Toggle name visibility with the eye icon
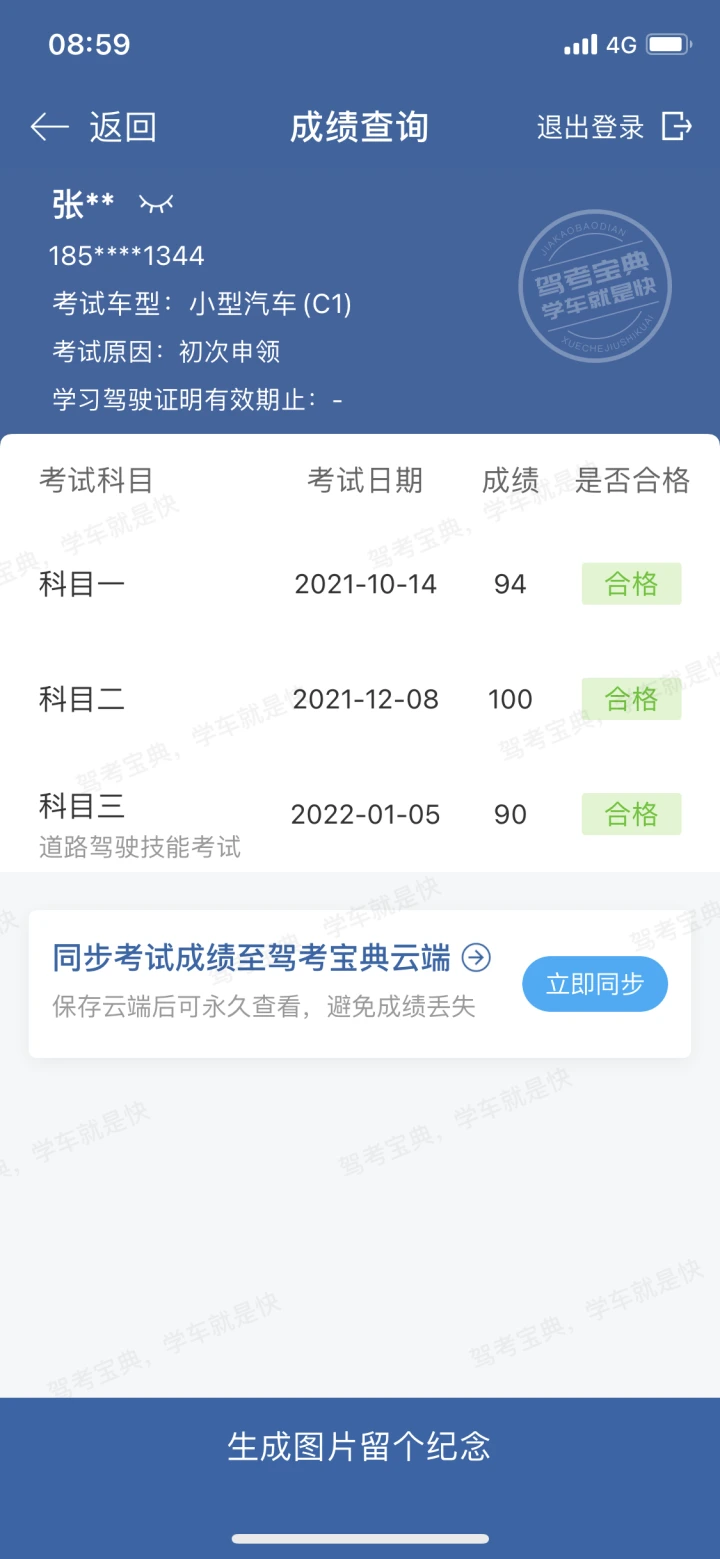This screenshot has width=720, height=1559. [x=156, y=204]
